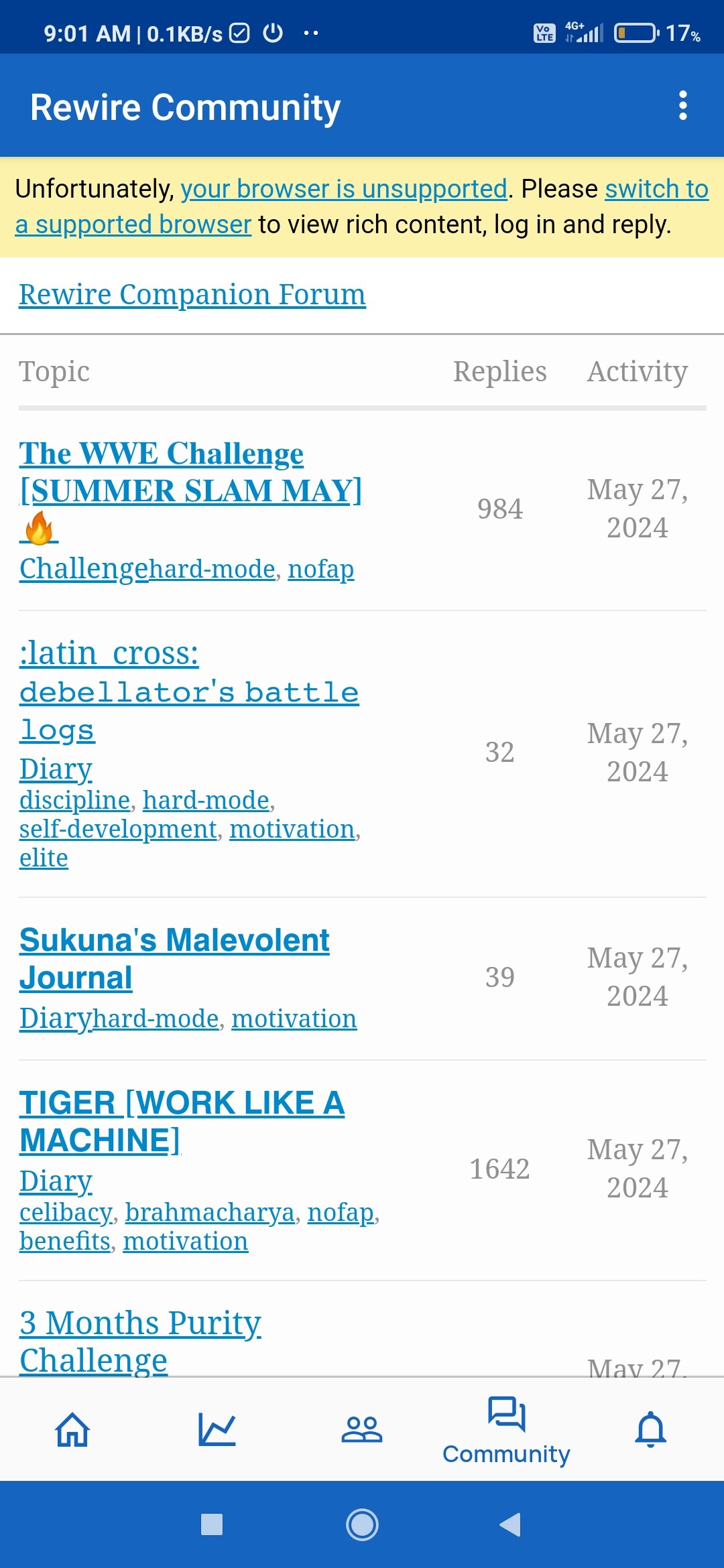Select the benefits tag

point(64,1241)
